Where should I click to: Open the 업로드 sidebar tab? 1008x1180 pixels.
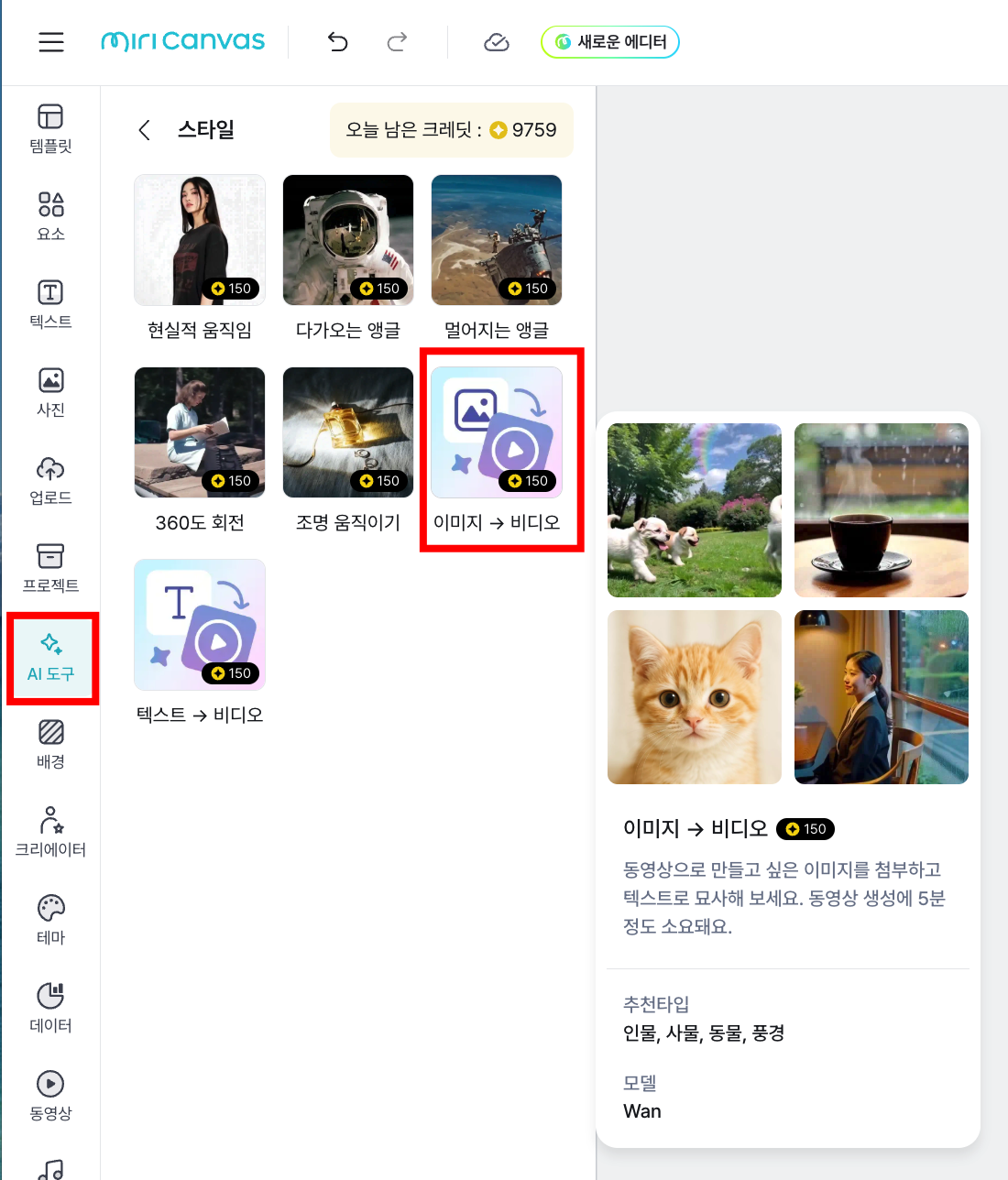click(x=50, y=481)
